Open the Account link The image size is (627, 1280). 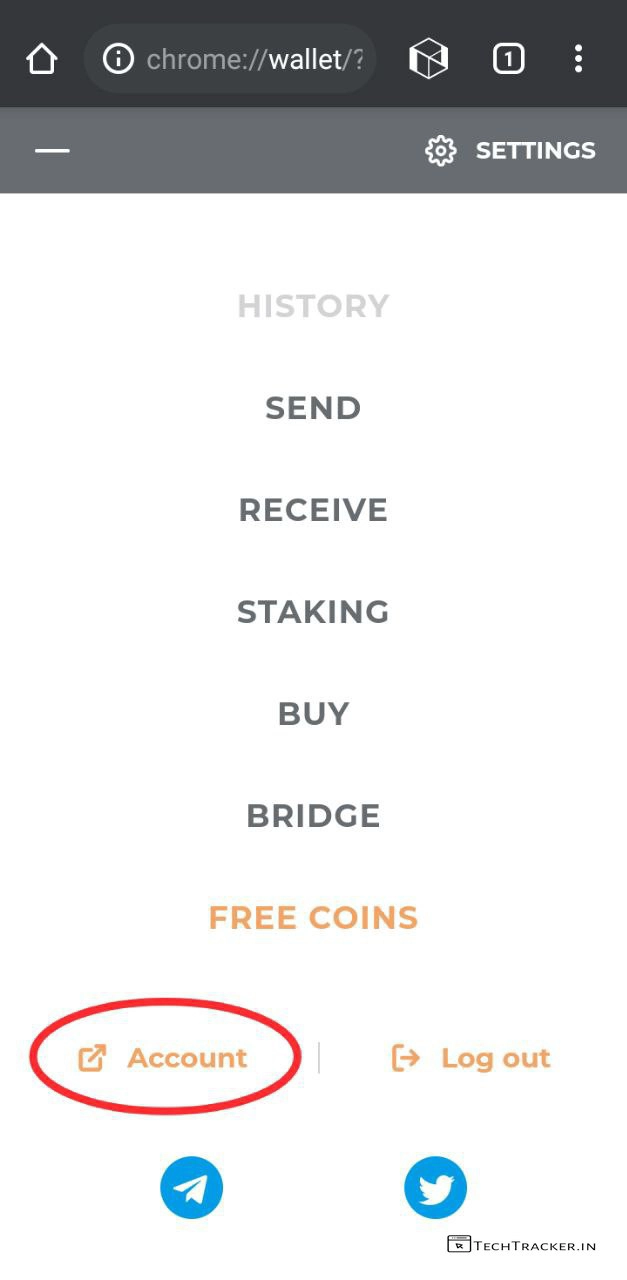click(165, 1058)
